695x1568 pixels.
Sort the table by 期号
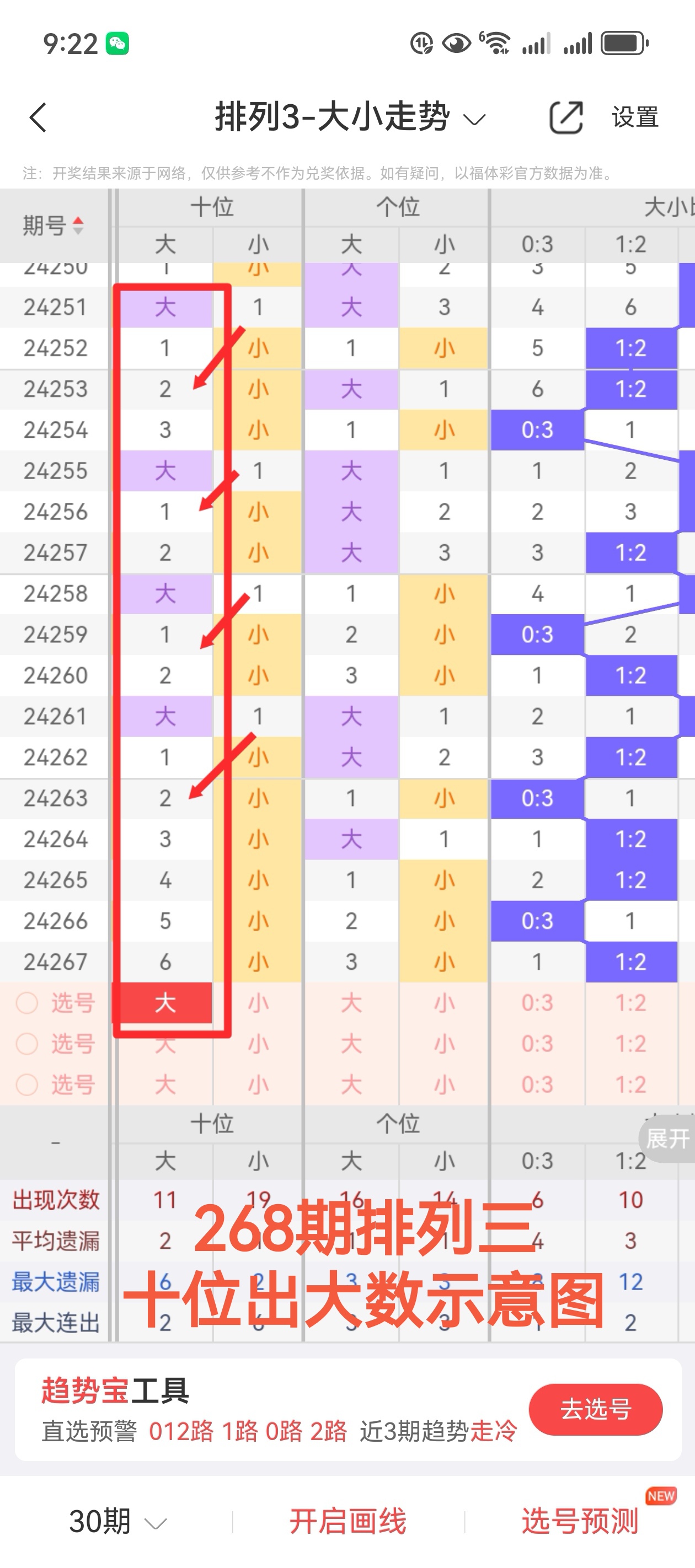(x=54, y=225)
